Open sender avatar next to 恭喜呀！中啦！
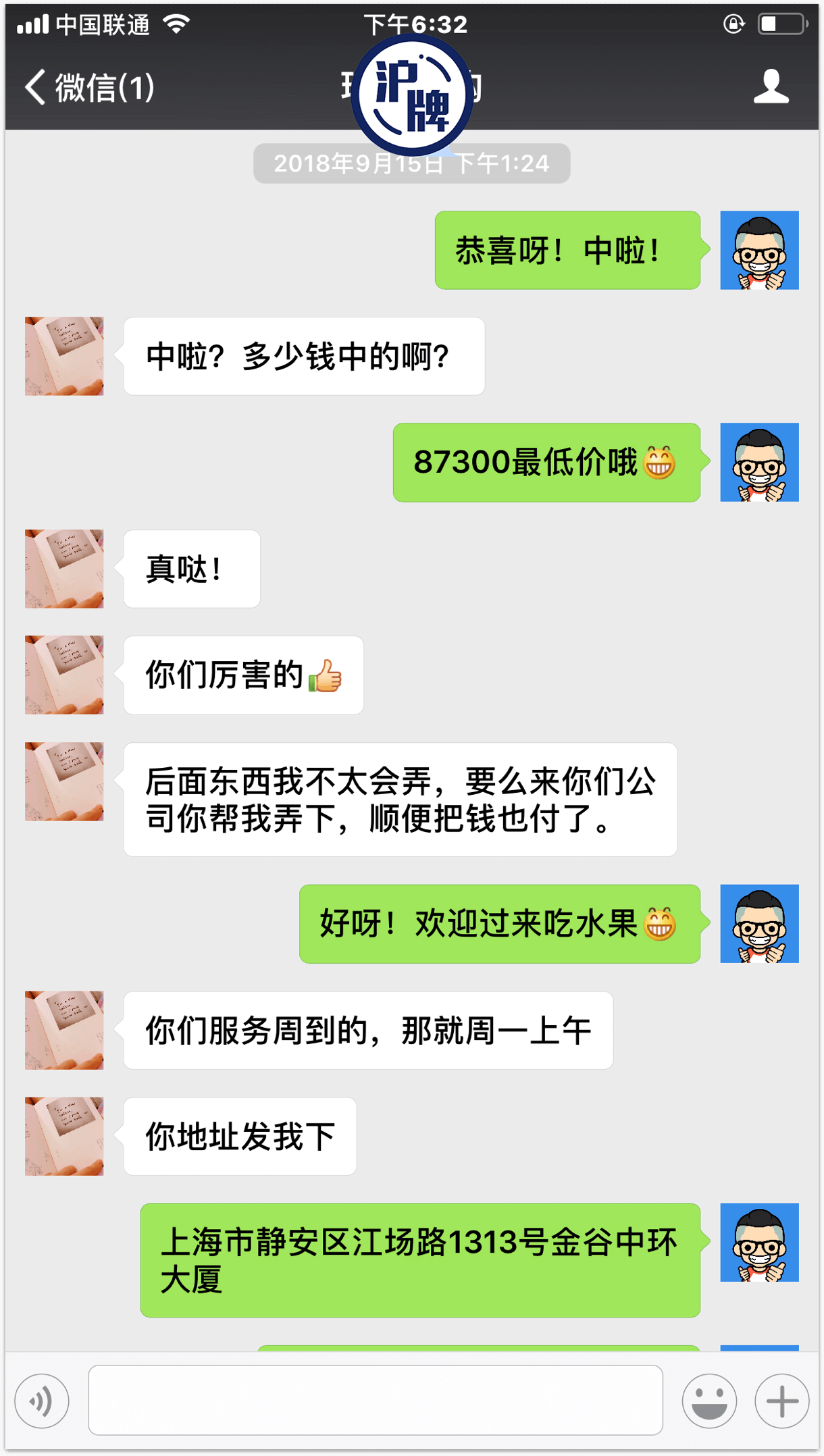This screenshot has width=824, height=1456. click(759, 251)
